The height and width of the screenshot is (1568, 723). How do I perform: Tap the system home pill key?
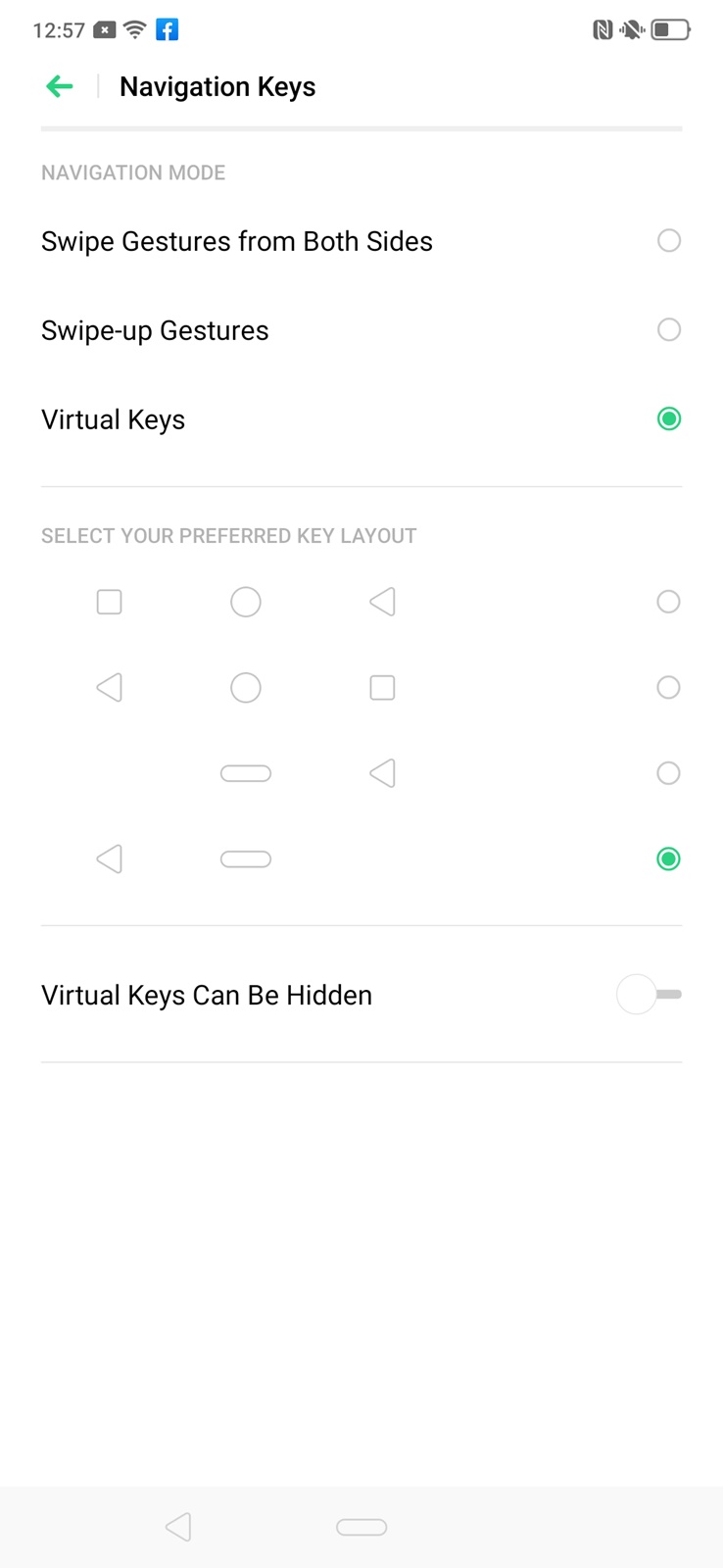[361, 1527]
